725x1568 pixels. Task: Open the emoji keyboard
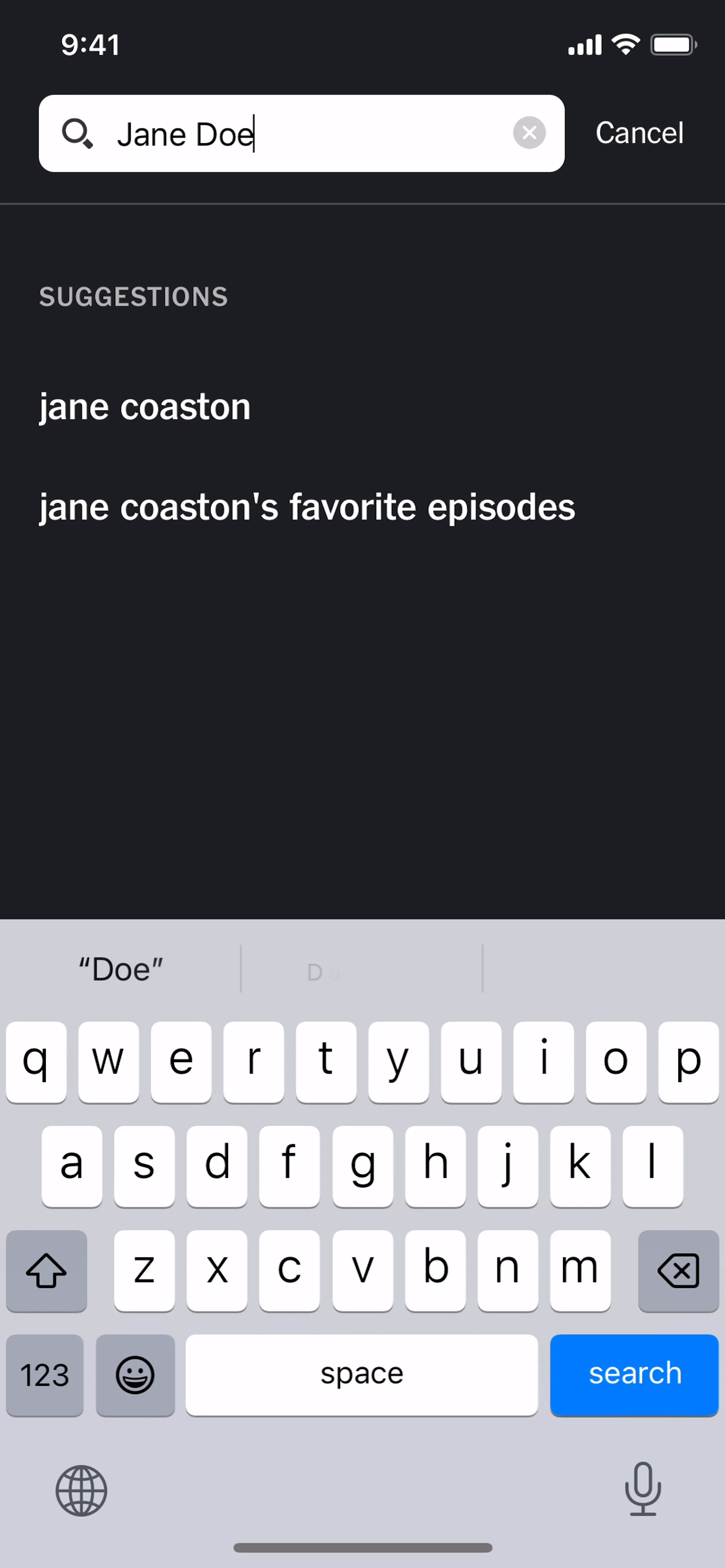click(x=135, y=1375)
